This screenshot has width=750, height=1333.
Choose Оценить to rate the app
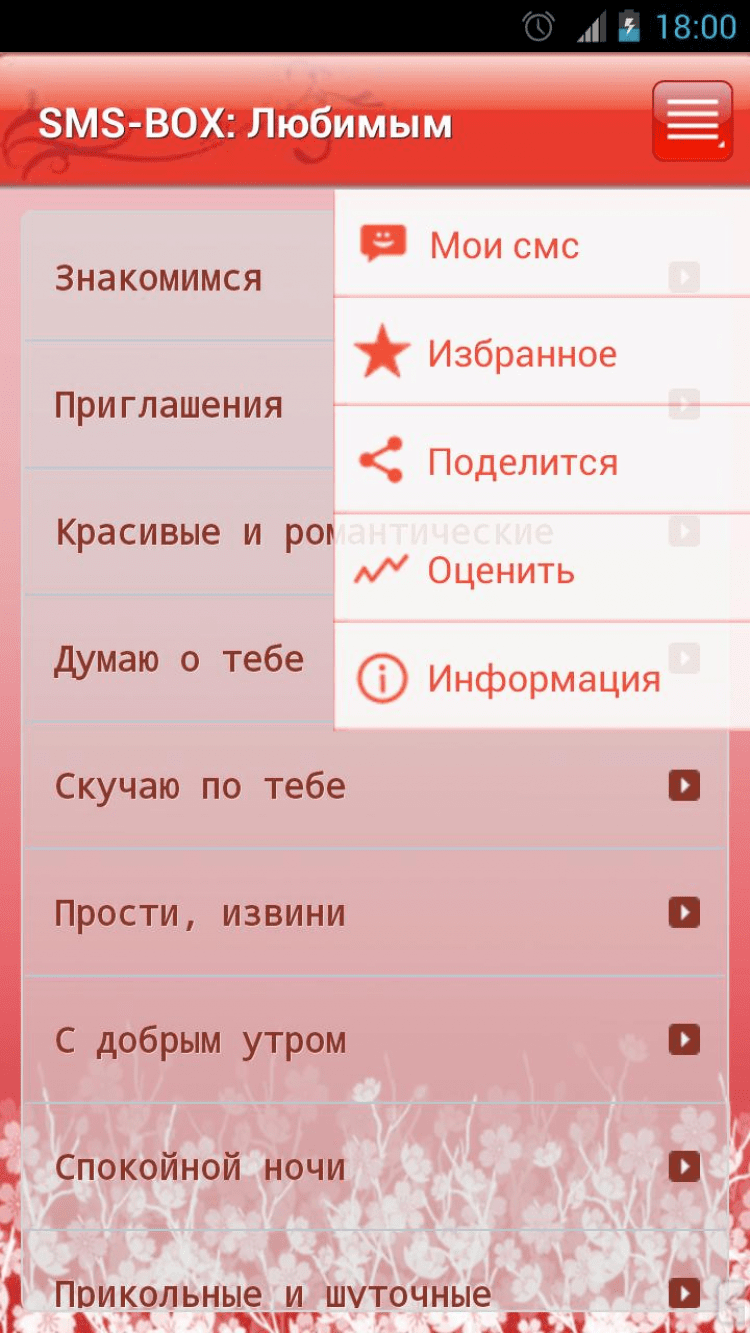click(500, 571)
